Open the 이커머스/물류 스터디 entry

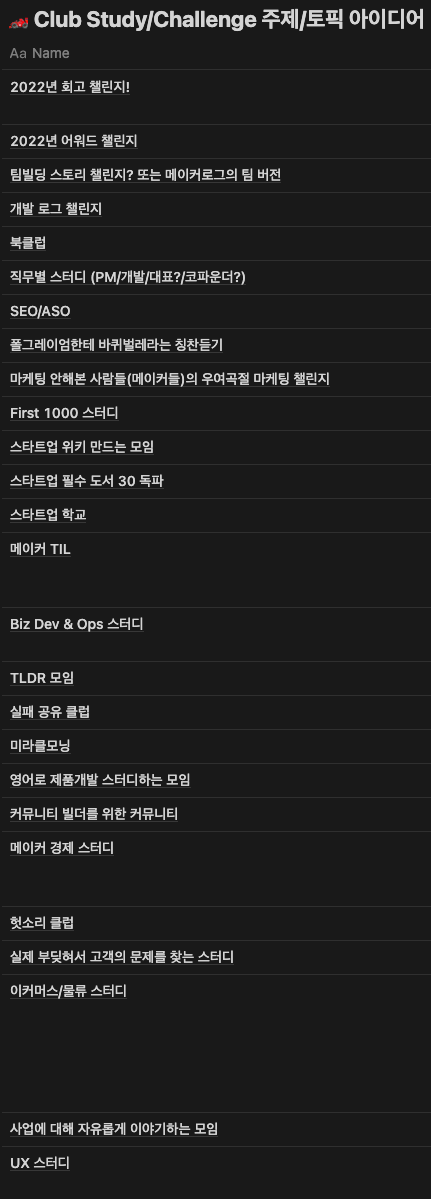coord(68,991)
